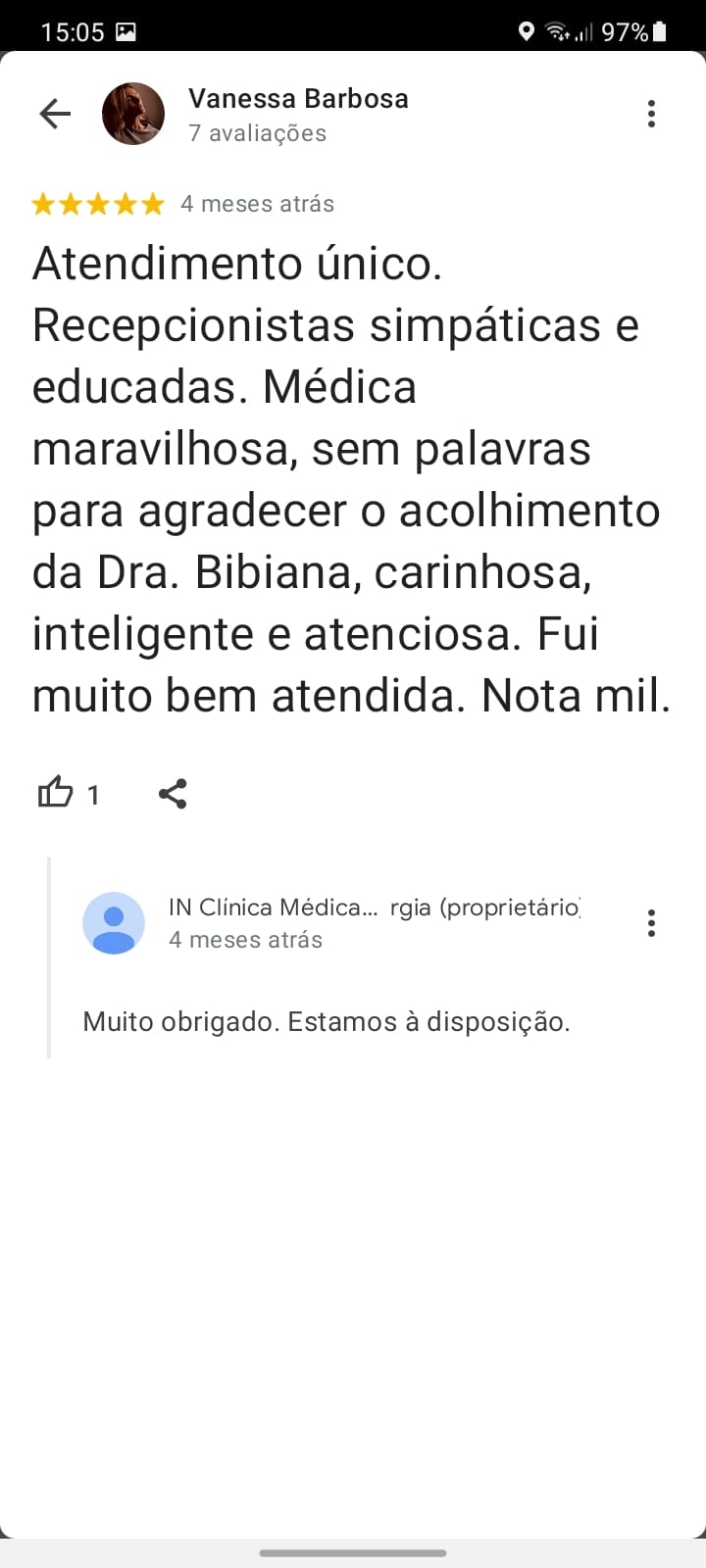Share this review
Image resolution: width=706 pixels, height=1568 pixels.
click(x=173, y=793)
